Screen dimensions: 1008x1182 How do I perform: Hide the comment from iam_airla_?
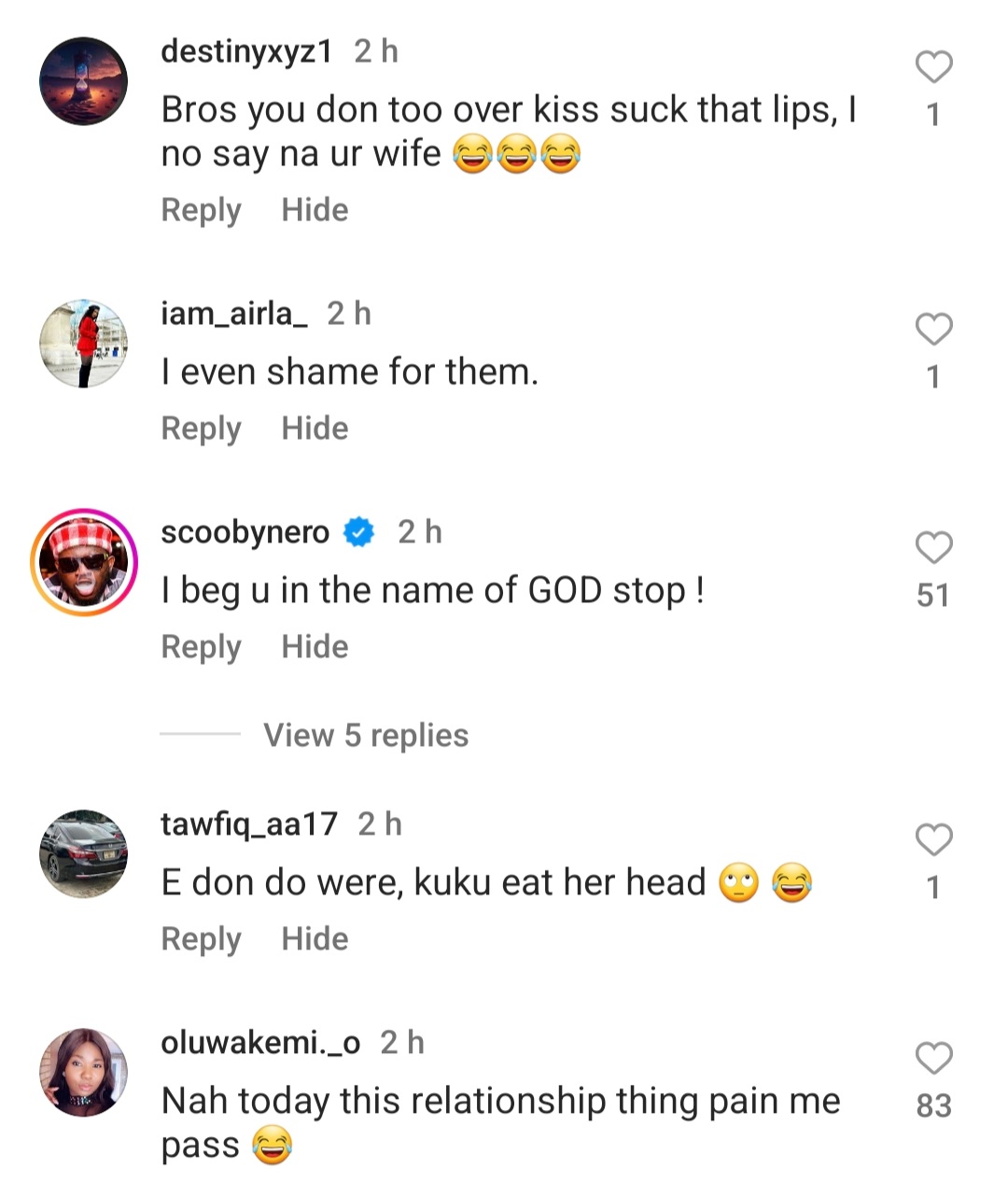315,429
